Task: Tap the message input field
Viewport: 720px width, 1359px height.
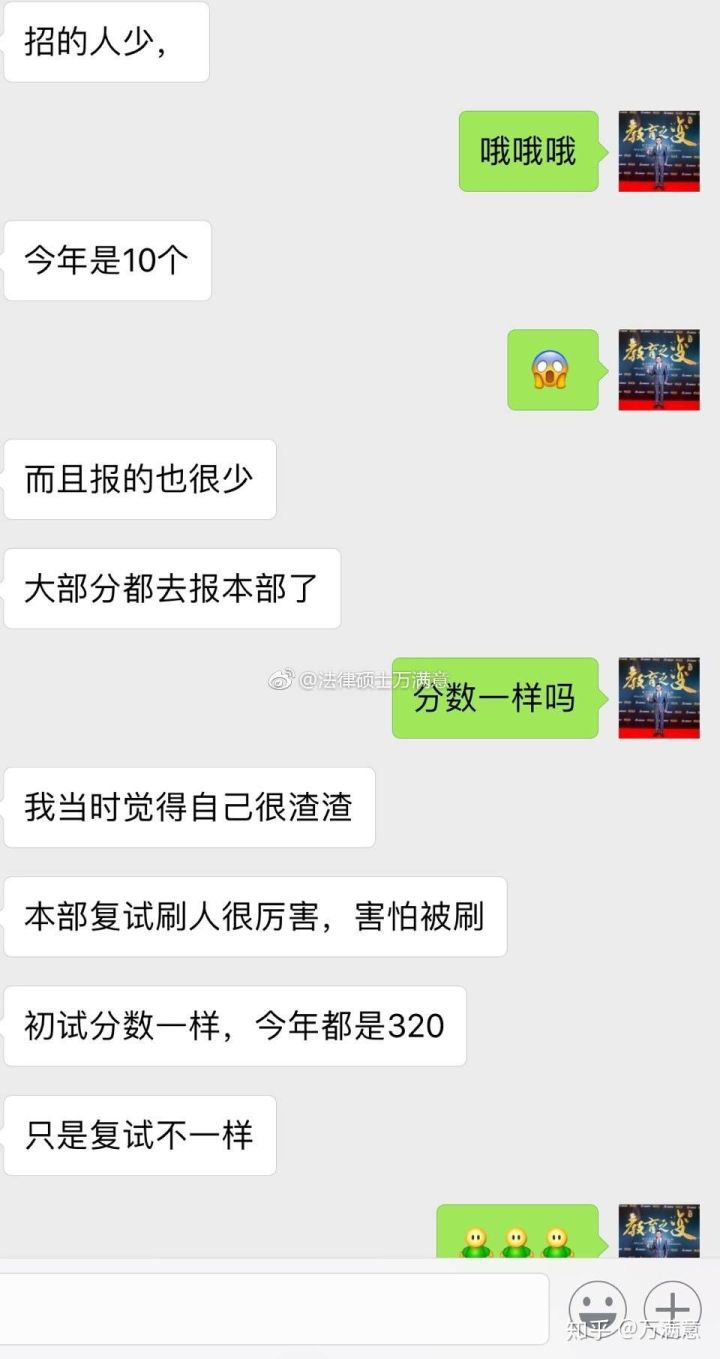Action: click(272, 1308)
